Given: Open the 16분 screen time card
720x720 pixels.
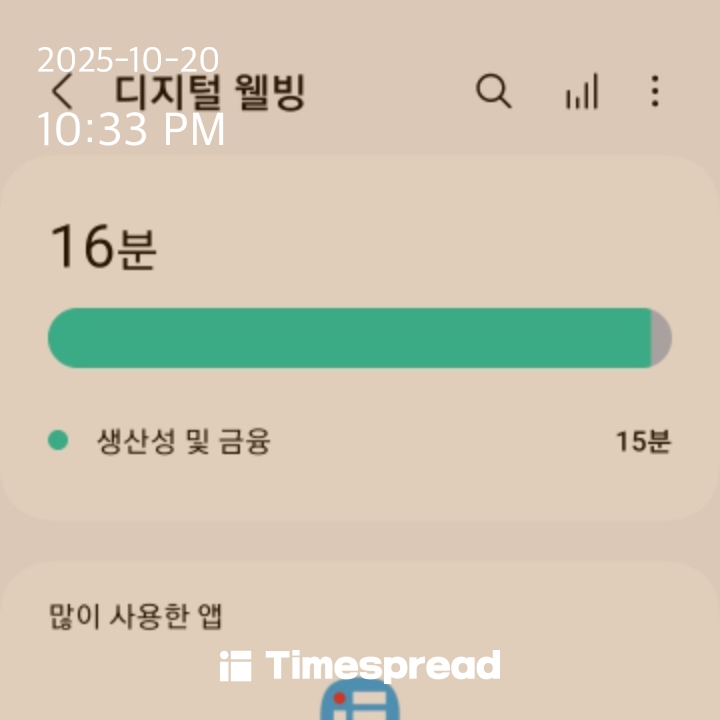Looking at the screenshot, I should [x=360, y=338].
